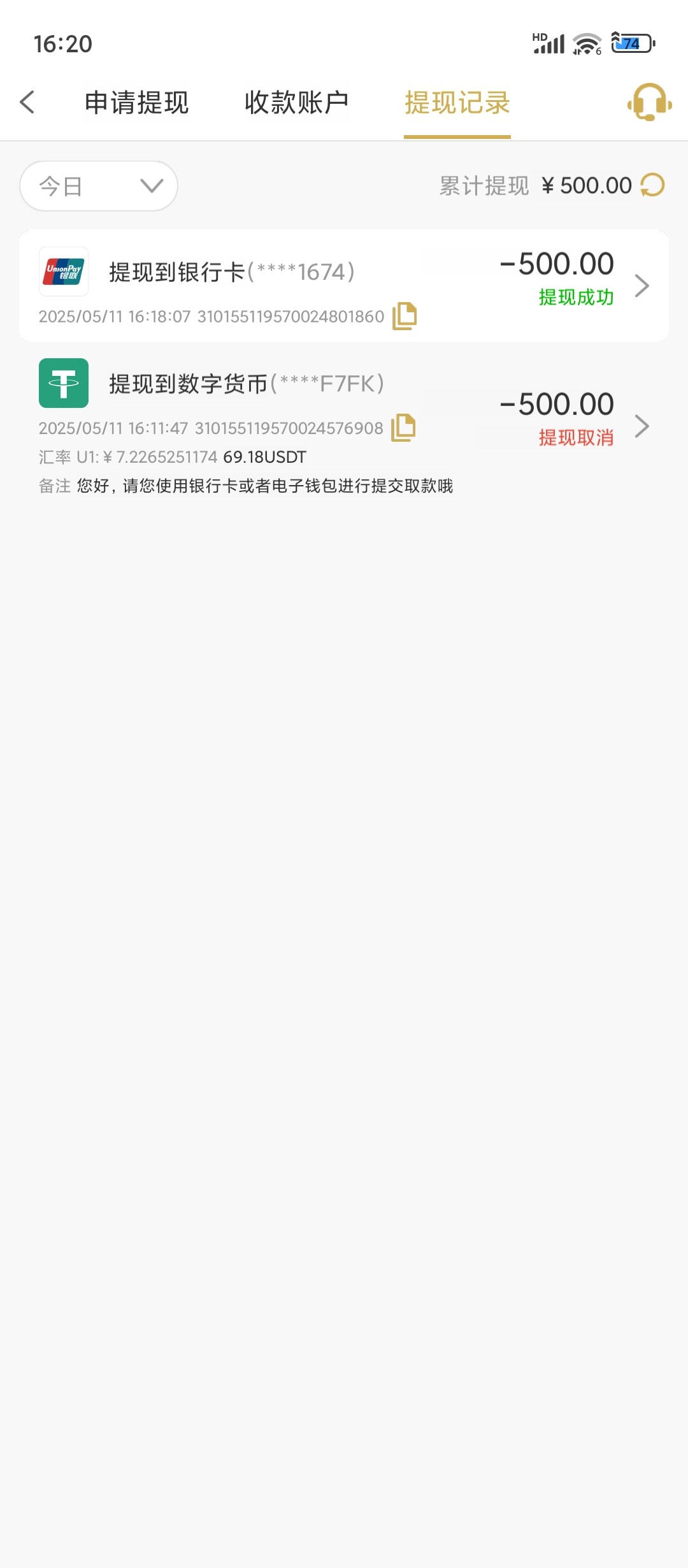Open the digital currency withdrawal record ****F7FK
688x1568 pixels.
[x=344, y=426]
